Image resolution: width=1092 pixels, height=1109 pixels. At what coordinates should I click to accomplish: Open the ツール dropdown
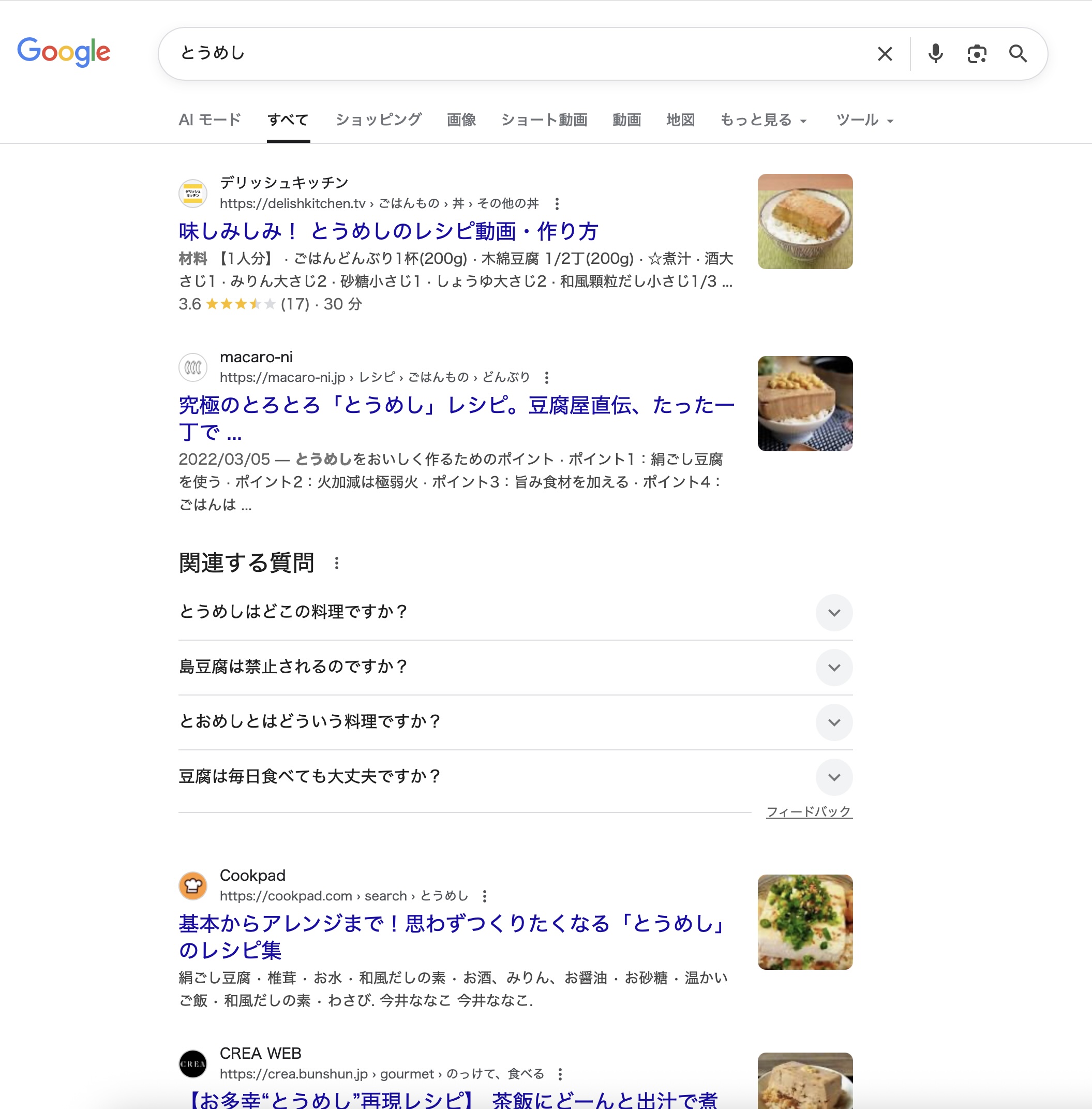pos(864,120)
